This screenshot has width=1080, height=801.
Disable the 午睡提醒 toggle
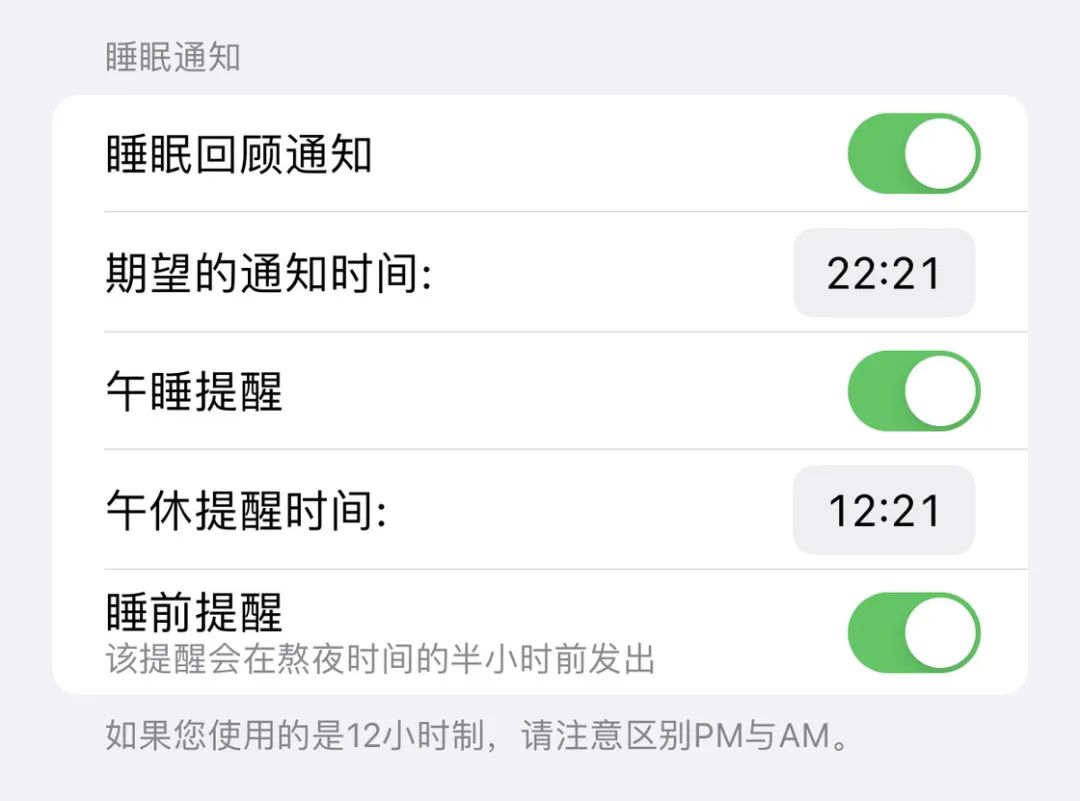click(x=913, y=391)
